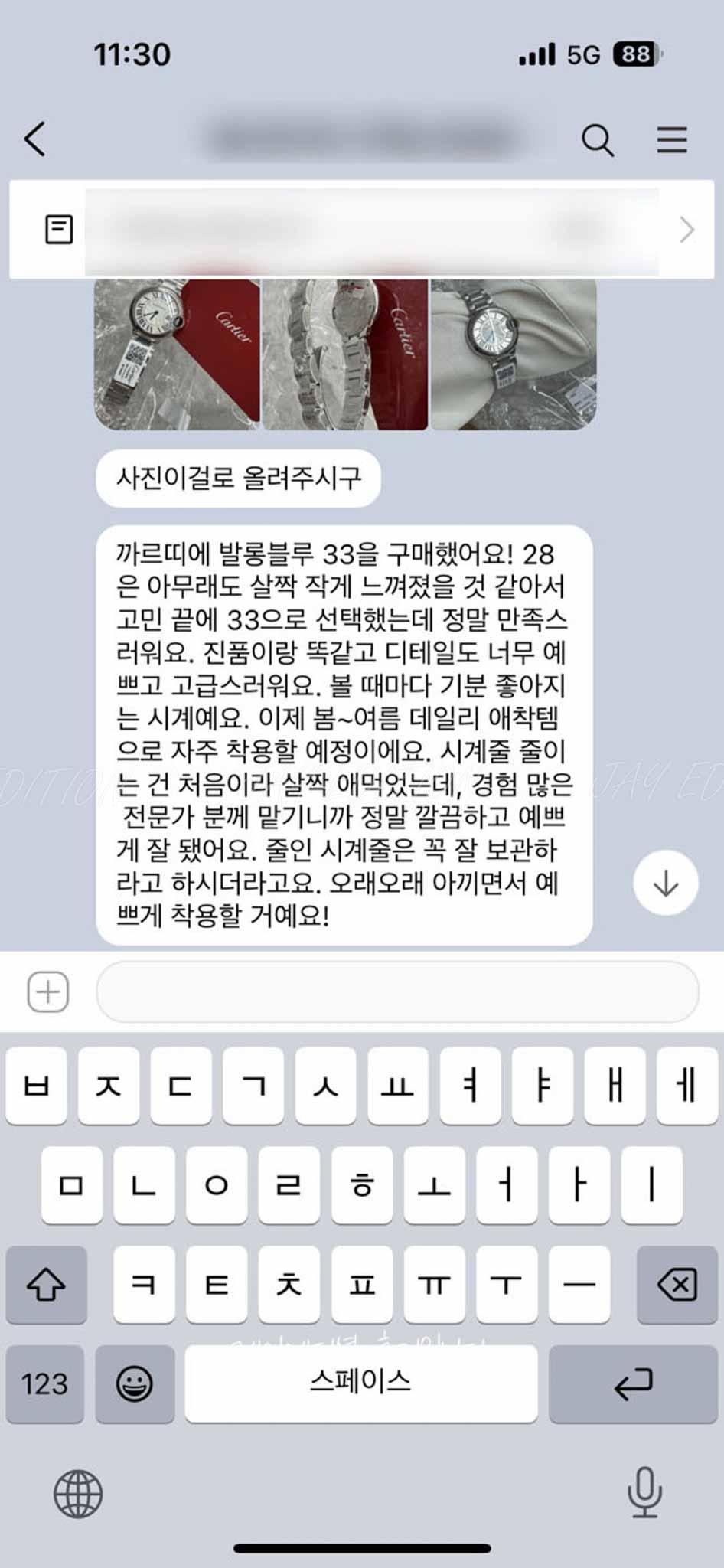Screen dimensions: 724x1568
Task: Go back from this chat room
Action: pyautogui.click(x=35, y=139)
